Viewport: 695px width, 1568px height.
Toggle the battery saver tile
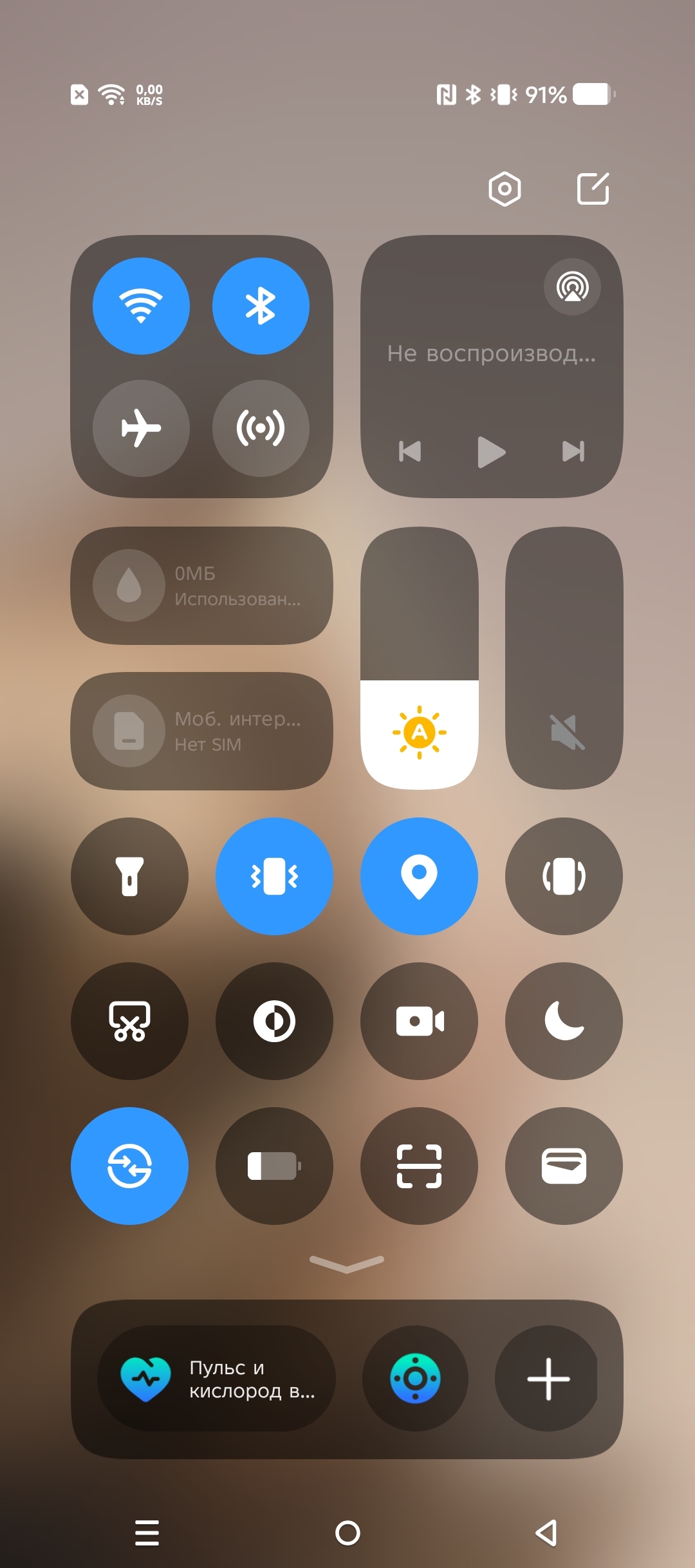point(274,1166)
